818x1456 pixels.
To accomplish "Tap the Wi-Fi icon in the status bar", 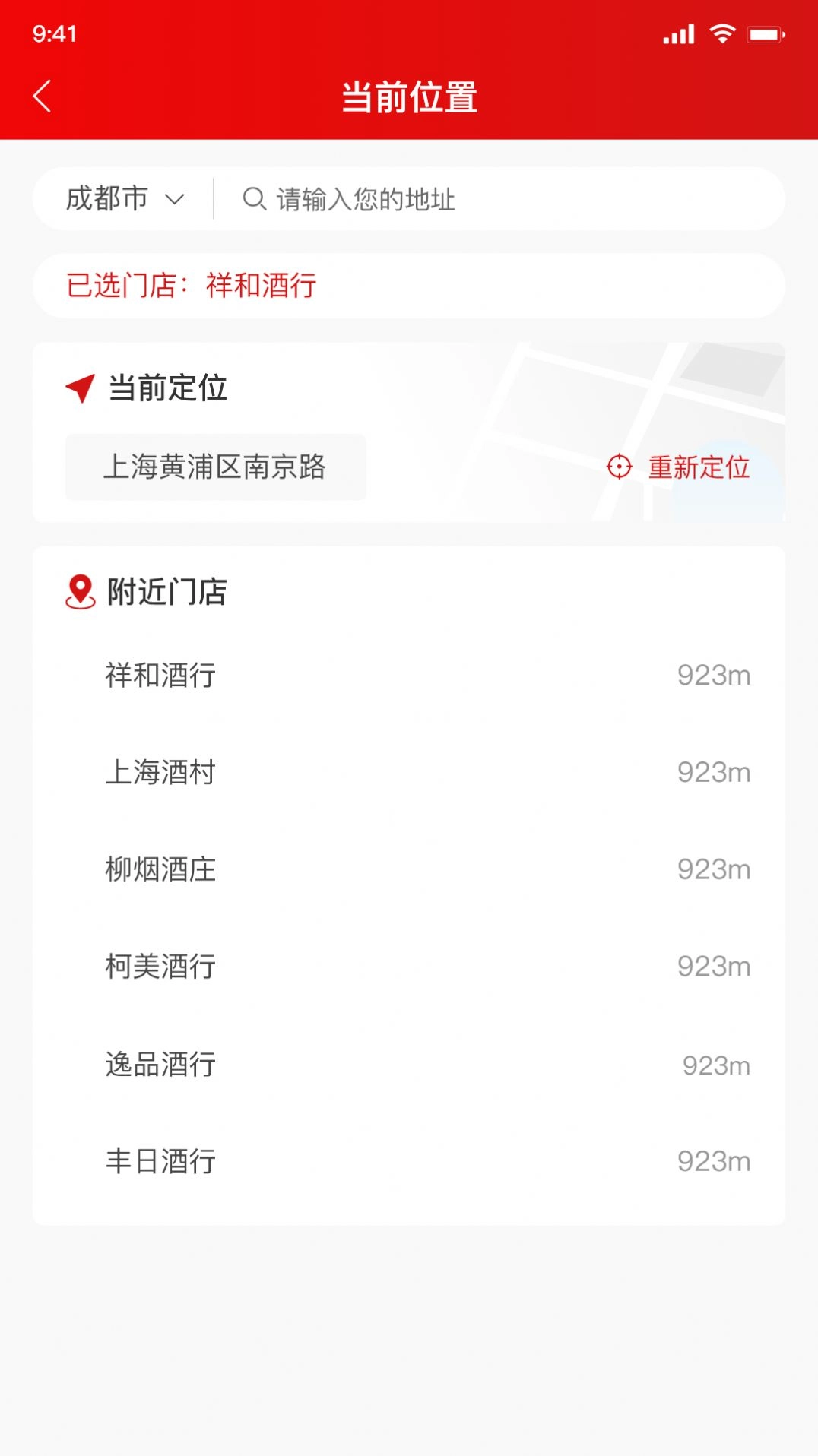I will tap(720, 32).
